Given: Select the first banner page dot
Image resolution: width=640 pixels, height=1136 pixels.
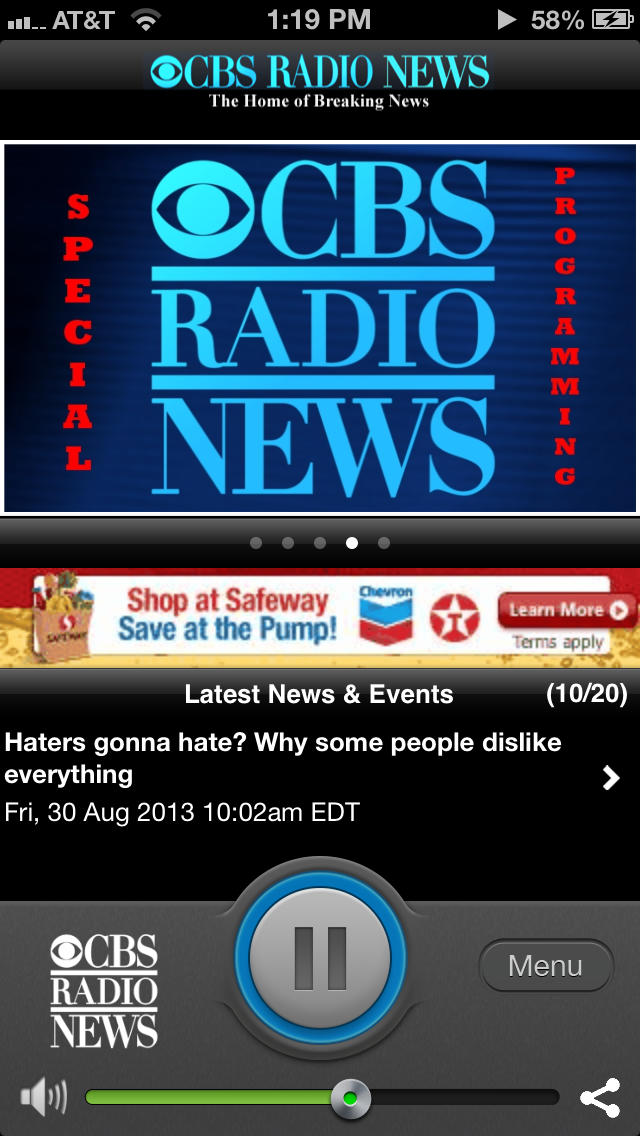Looking at the screenshot, I should (256, 543).
